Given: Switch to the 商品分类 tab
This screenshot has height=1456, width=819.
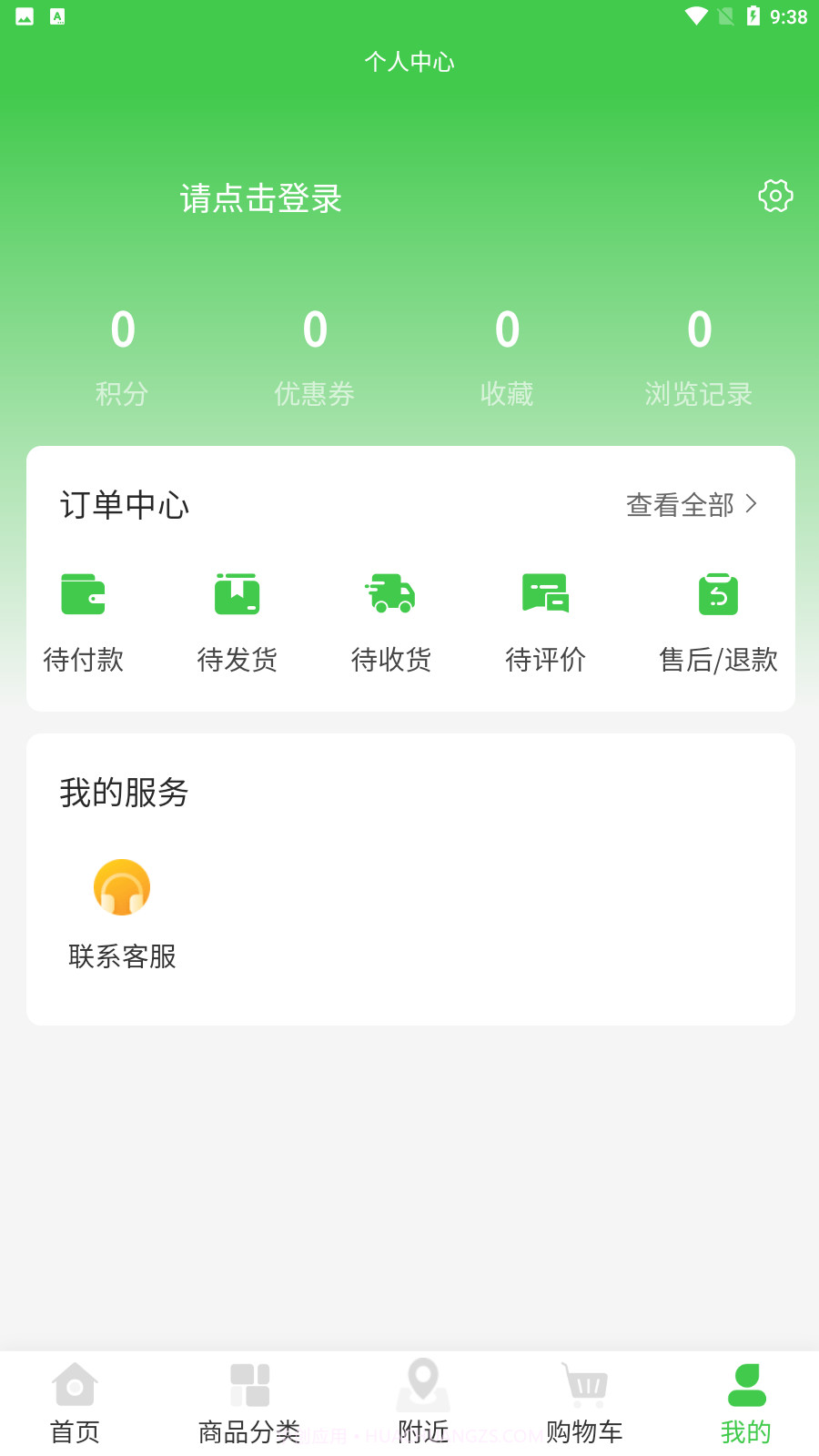Looking at the screenshot, I should [249, 1406].
